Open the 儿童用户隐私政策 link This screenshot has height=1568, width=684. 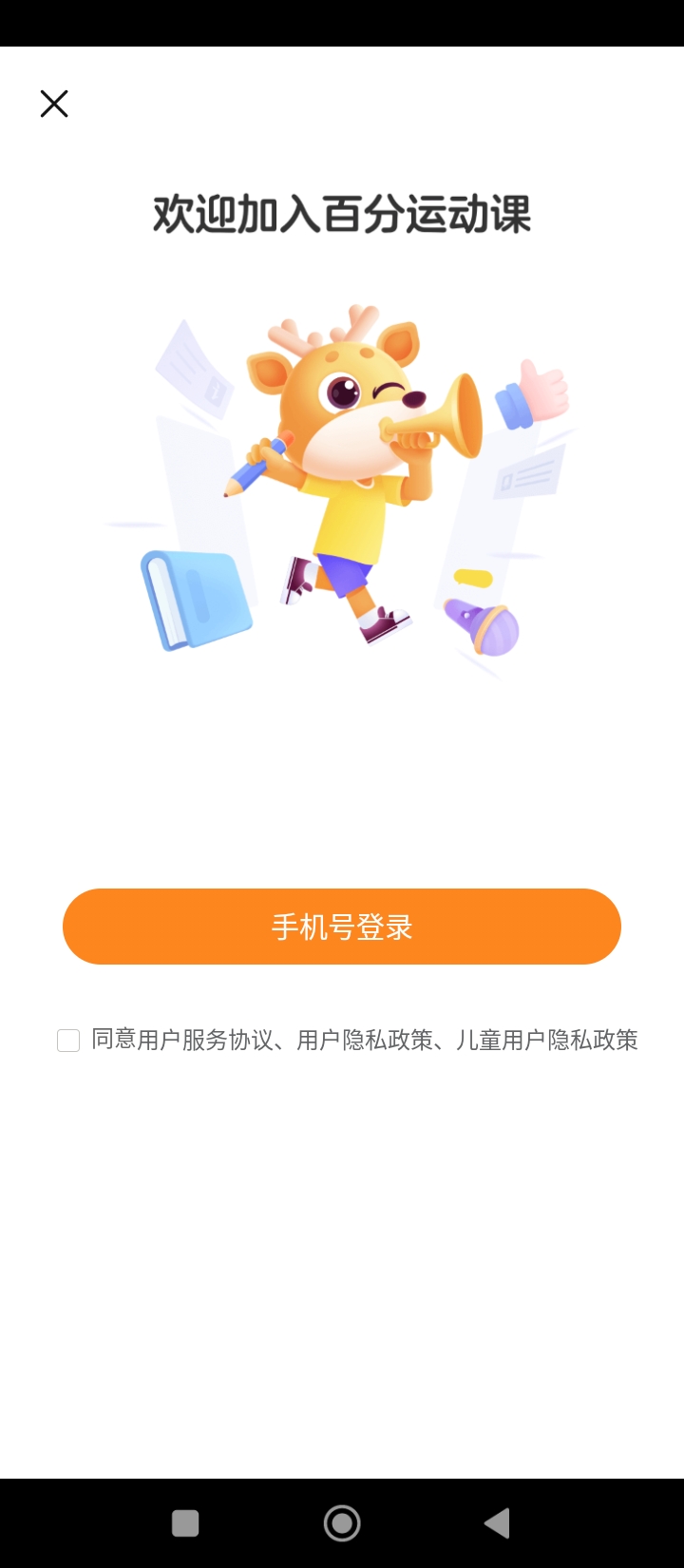tap(547, 1041)
